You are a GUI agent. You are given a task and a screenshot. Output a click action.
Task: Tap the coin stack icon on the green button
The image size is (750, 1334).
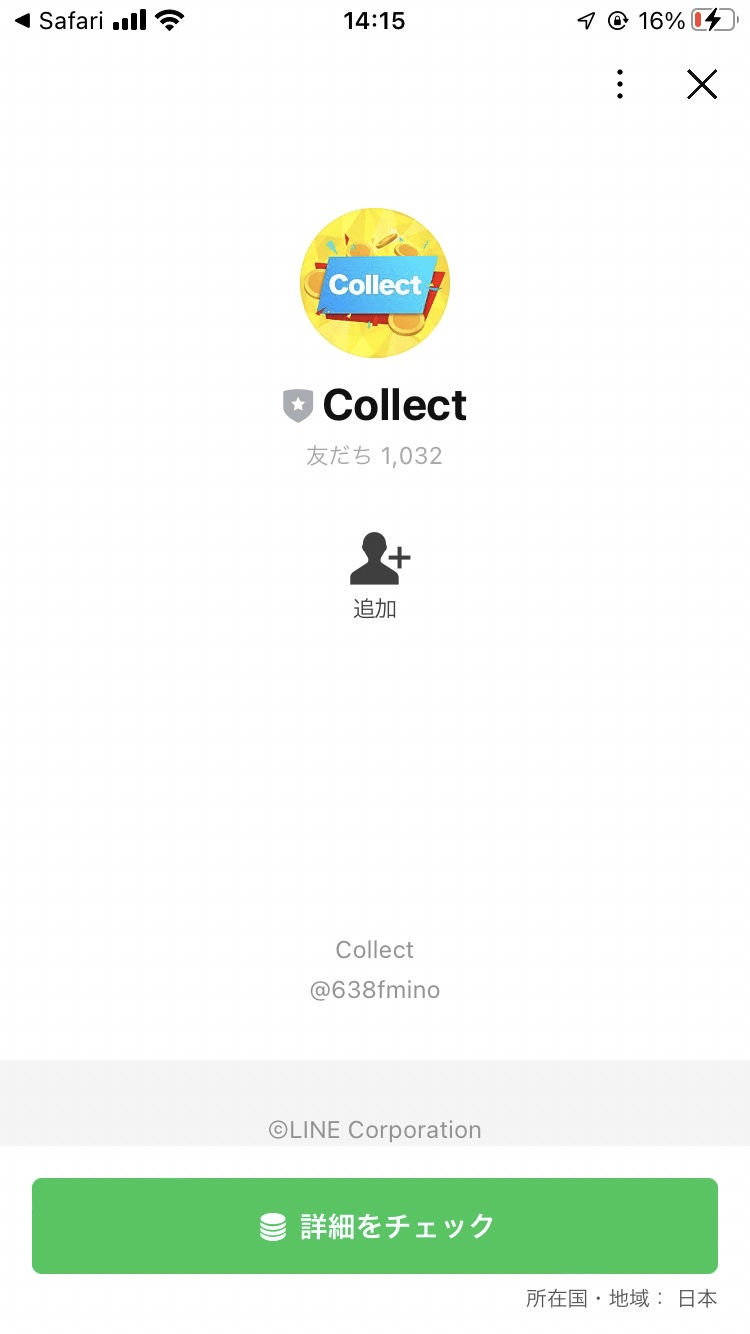click(272, 1225)
